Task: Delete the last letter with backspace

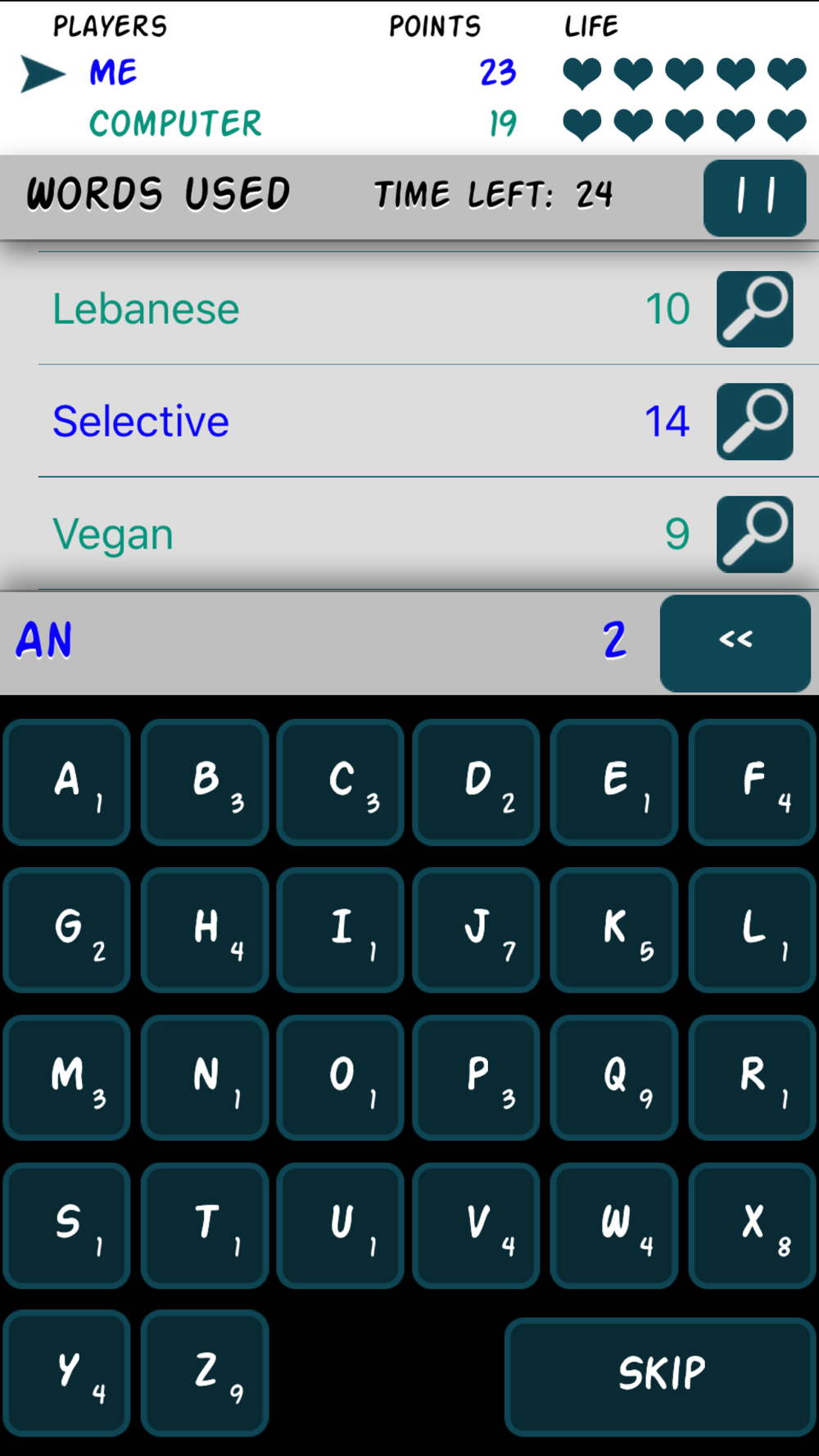Action: point(735,643)
